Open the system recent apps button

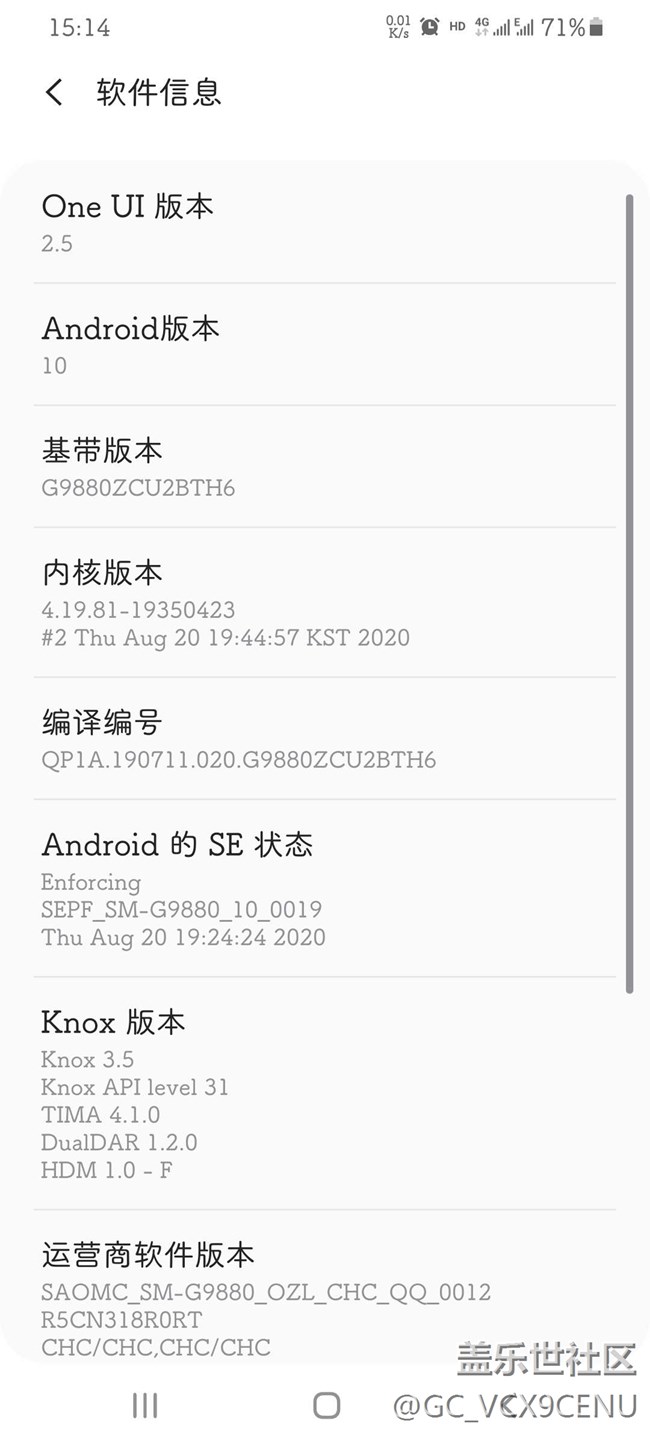point(145,1405)
